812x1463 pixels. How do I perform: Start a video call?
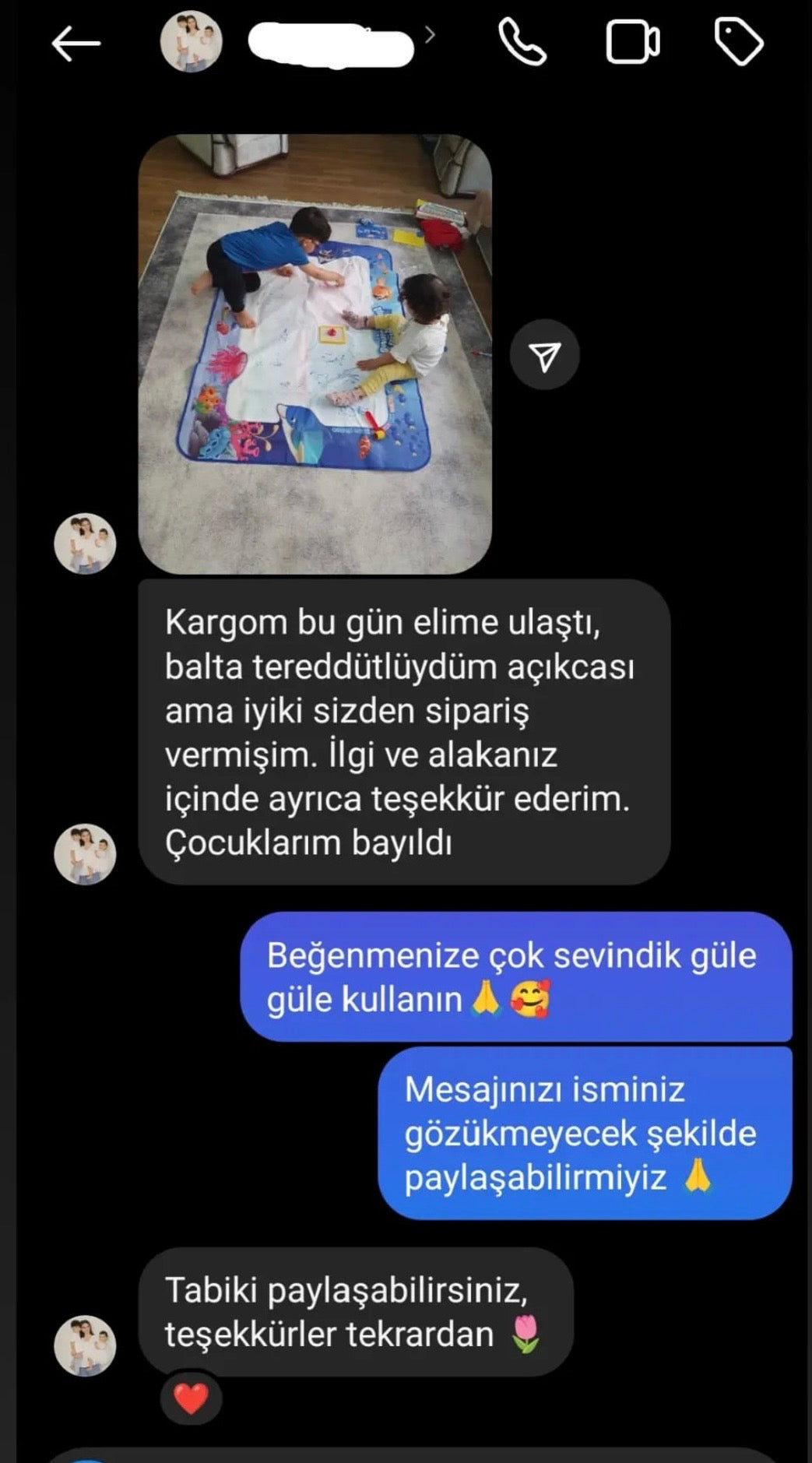pos(632,43)
